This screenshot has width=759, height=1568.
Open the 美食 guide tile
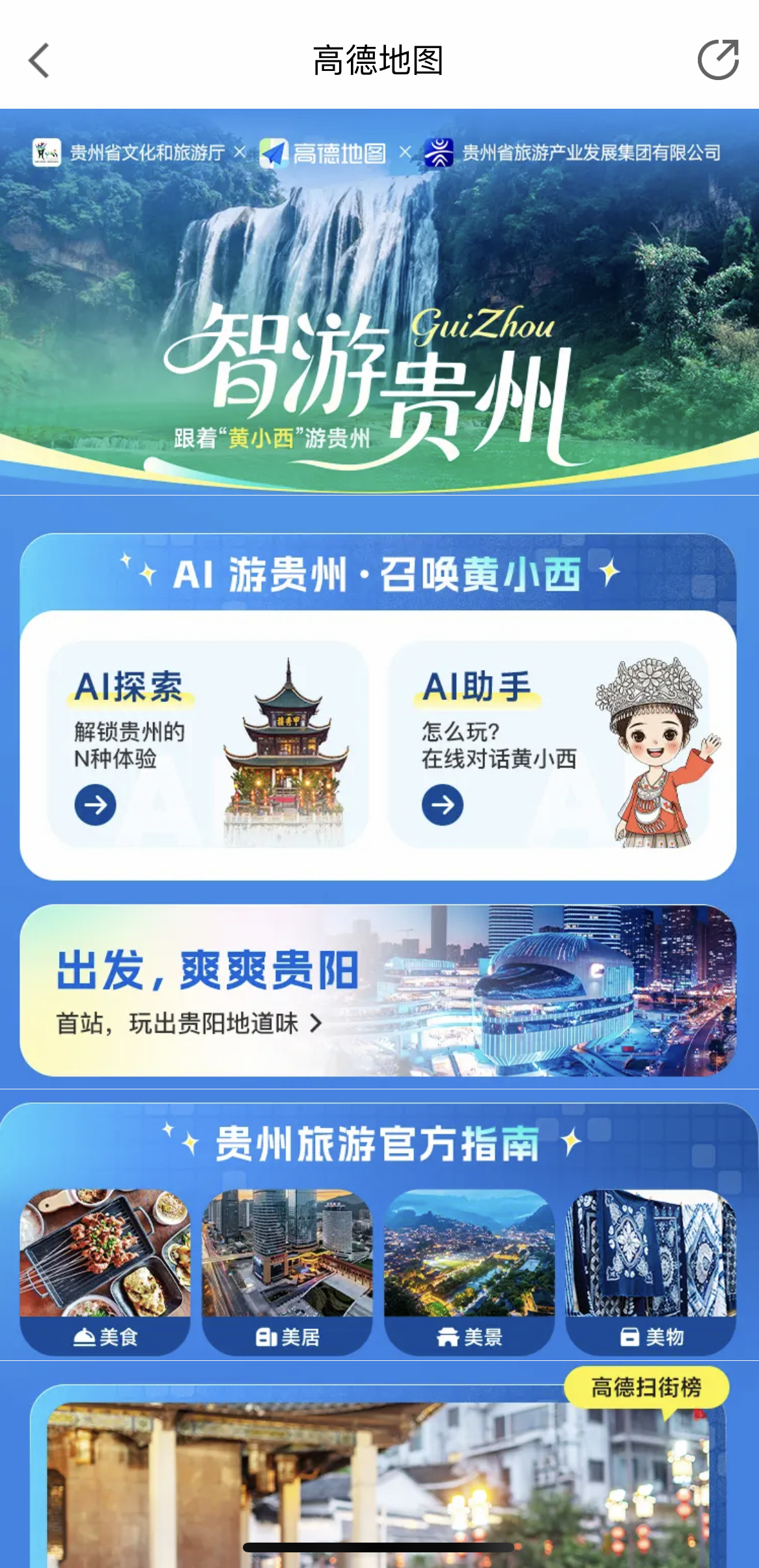[105, 1272]
